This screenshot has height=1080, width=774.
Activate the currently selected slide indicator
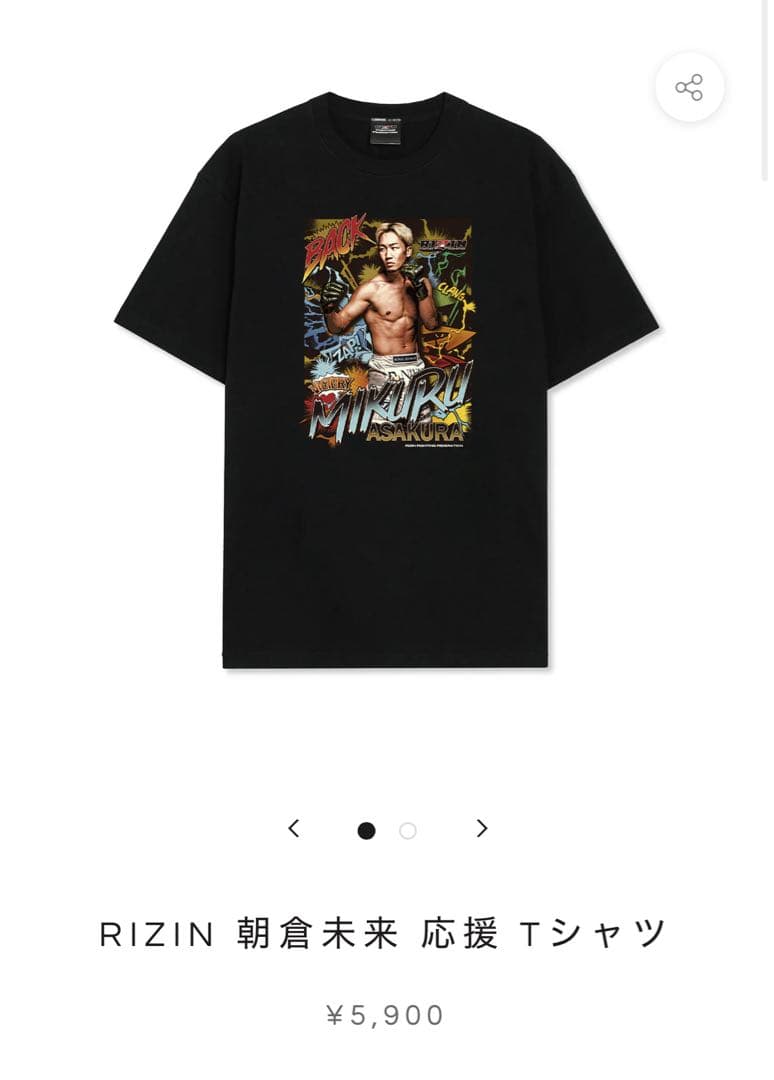click(368, 830)
